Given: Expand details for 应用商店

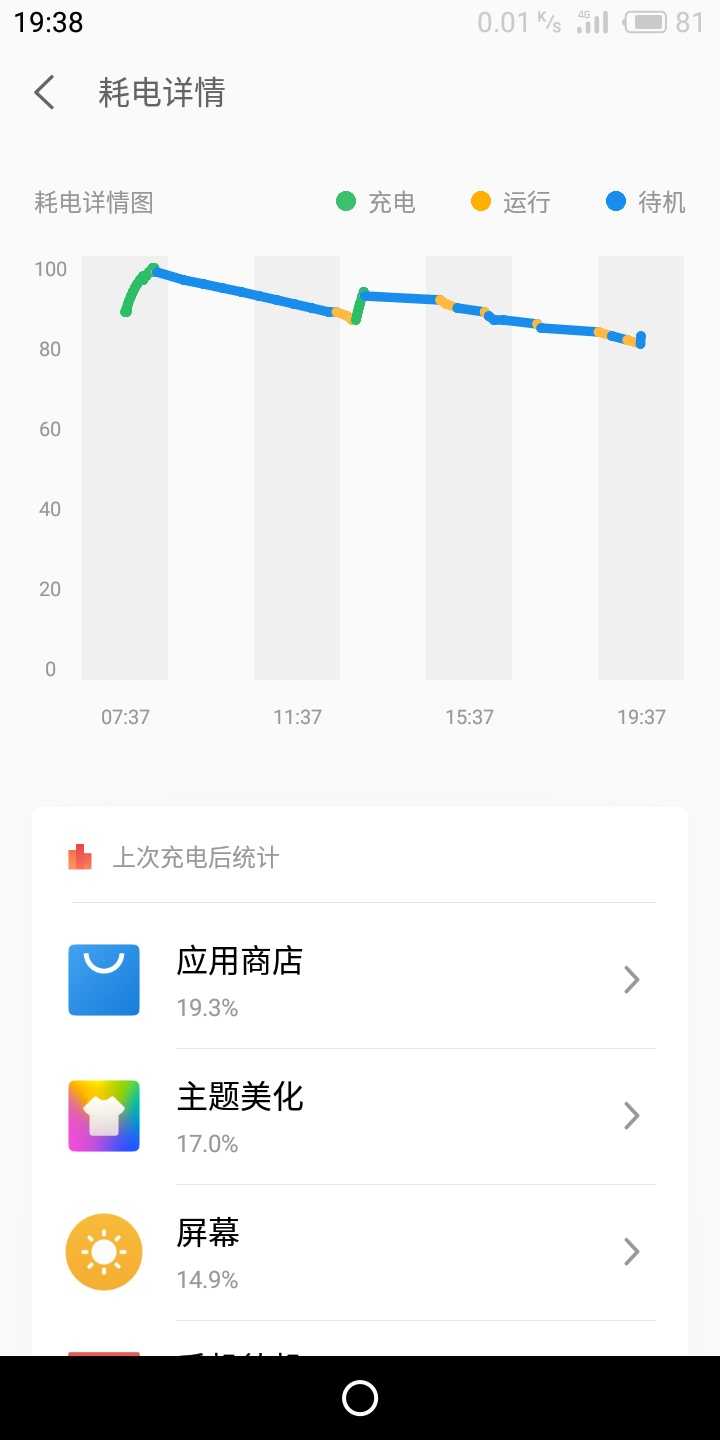Looking at the screenshot, I should (x=631, y=980).
